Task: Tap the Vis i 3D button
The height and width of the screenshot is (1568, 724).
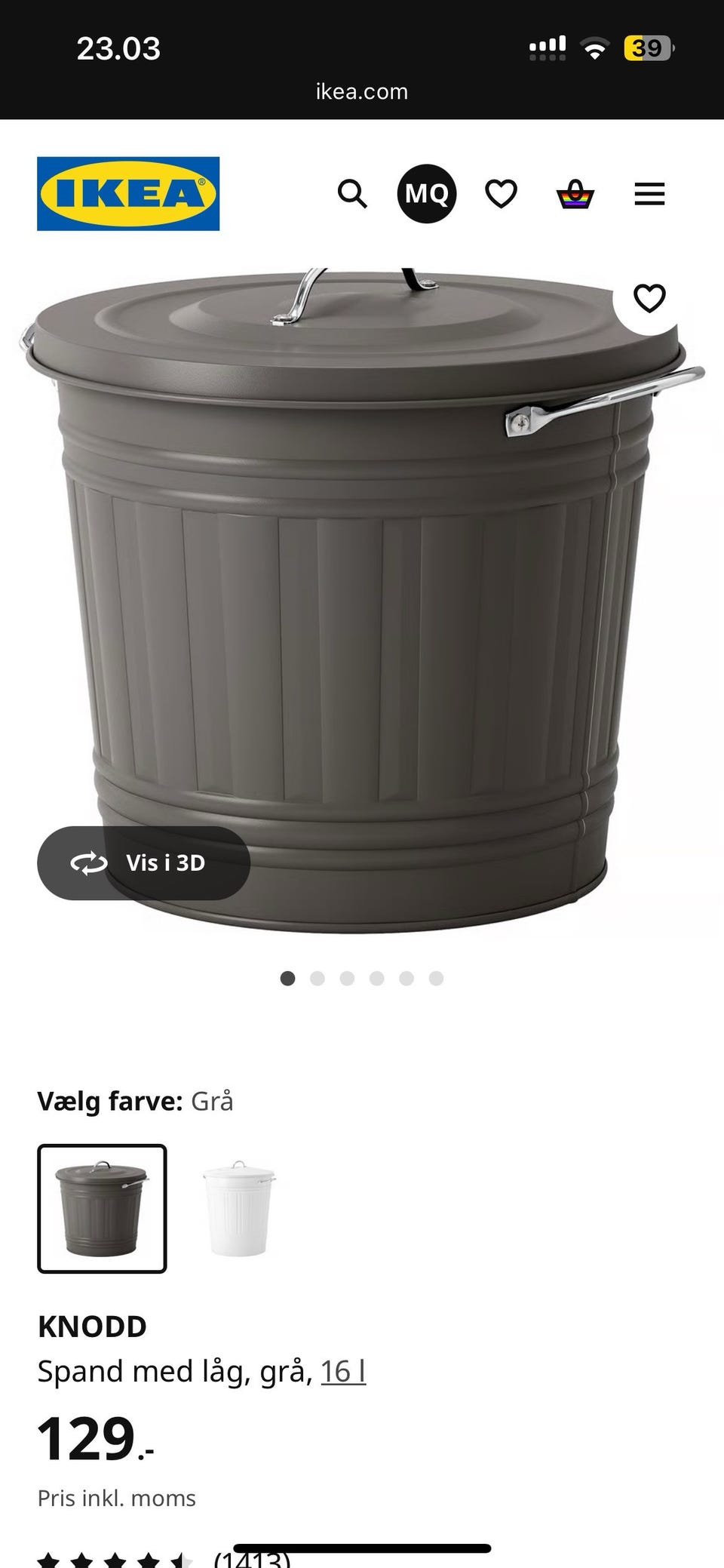Action: click(143, 862)
